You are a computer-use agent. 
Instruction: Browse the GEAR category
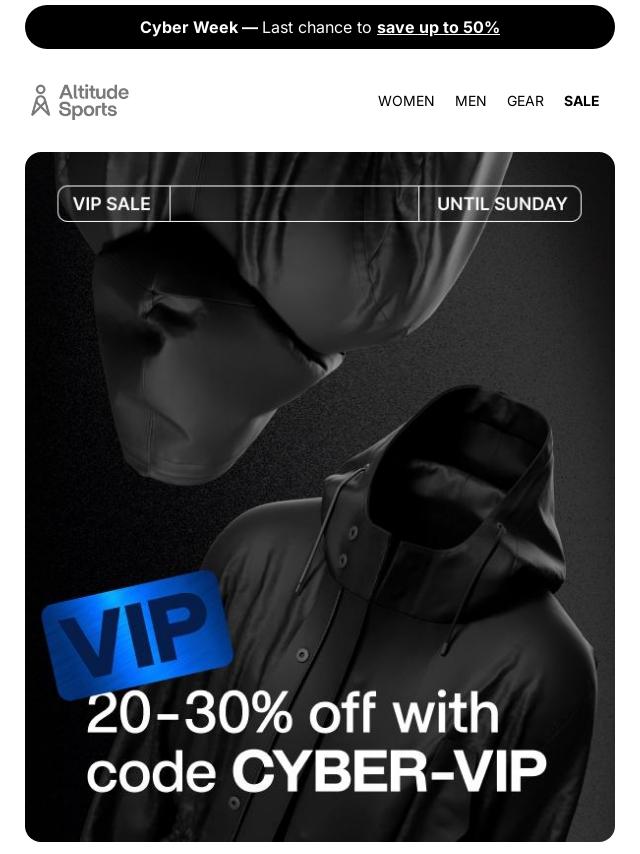coord(525,101)
